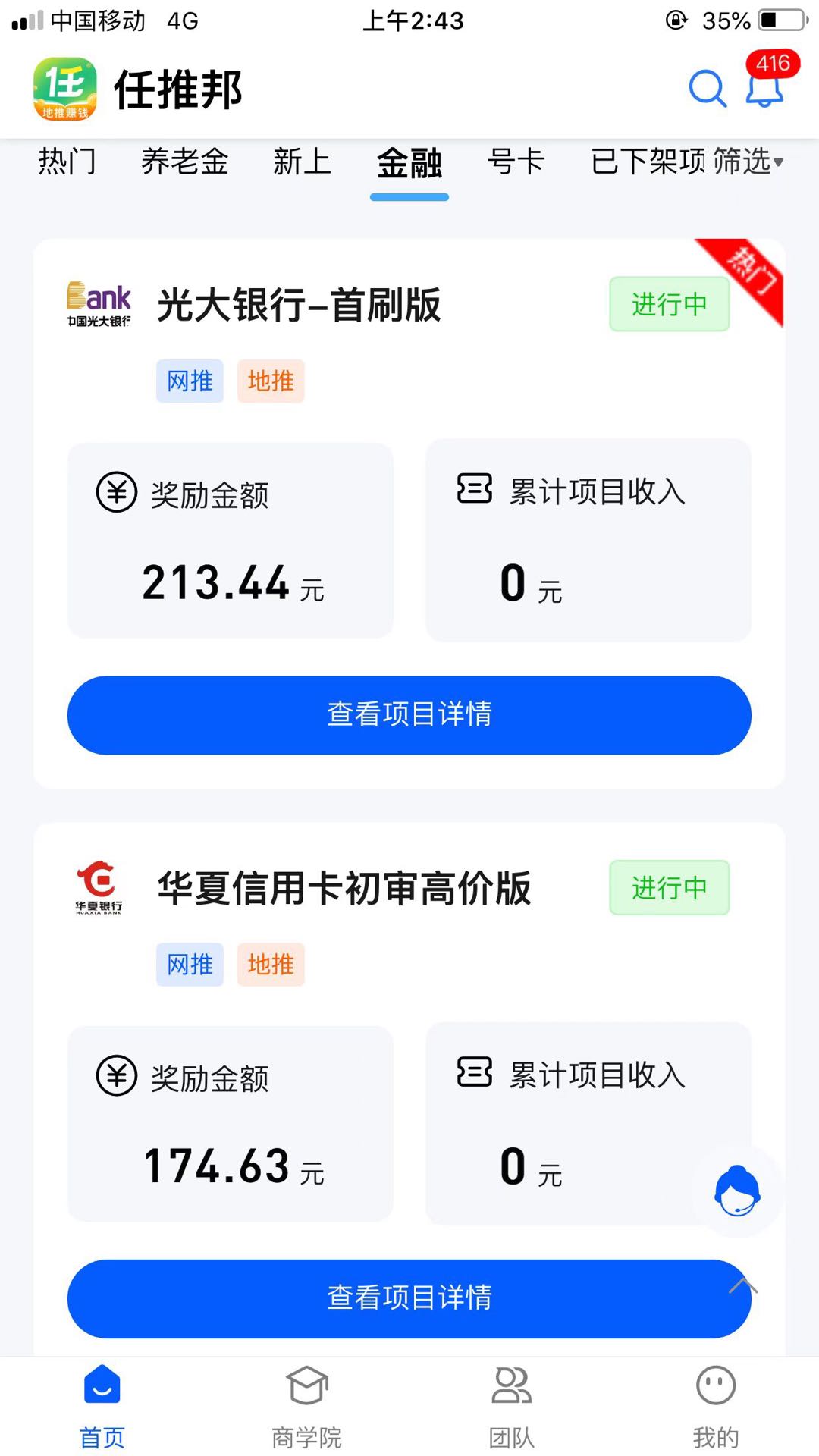819x1456 pixels.
Task: Open the notifications bell
Action: (764, 89)
